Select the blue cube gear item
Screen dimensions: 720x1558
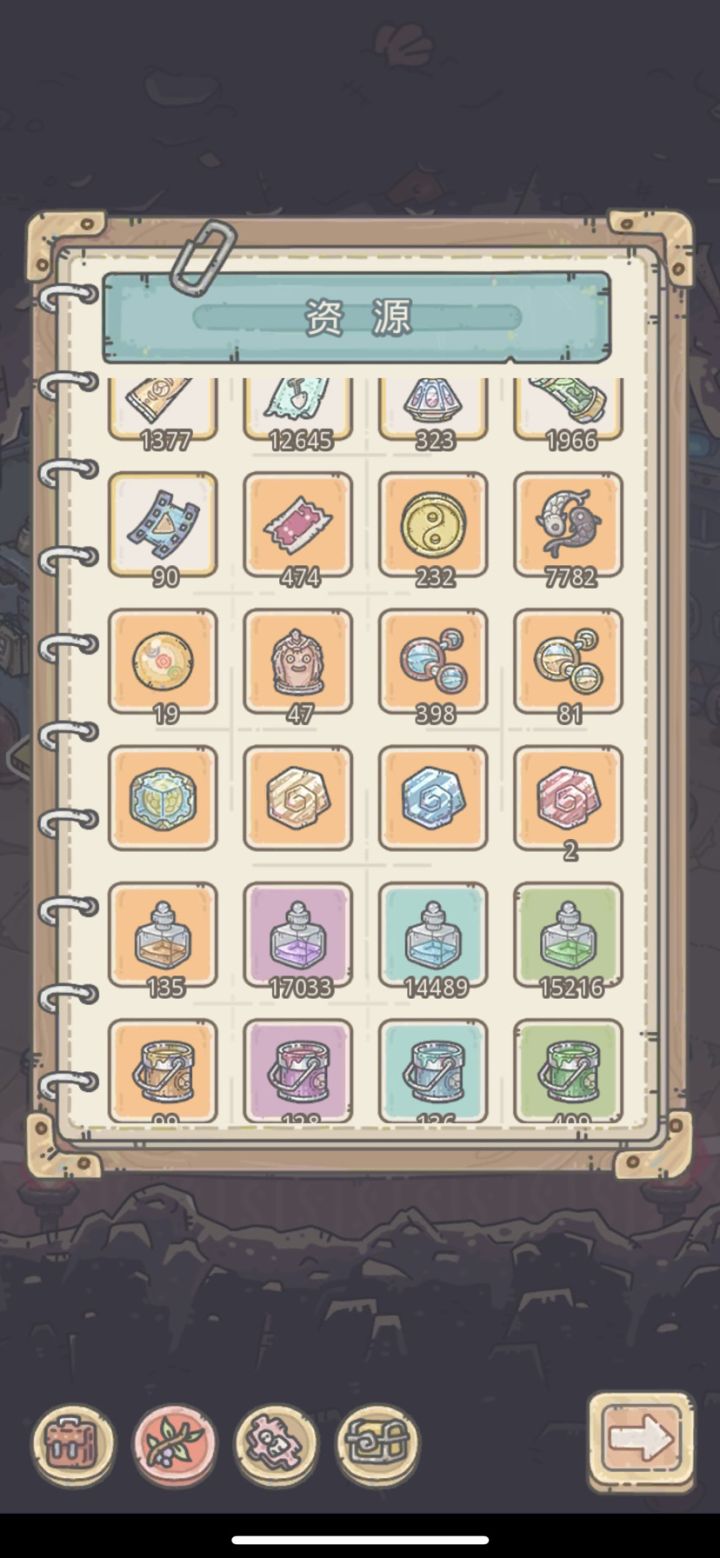pos(163,798)
